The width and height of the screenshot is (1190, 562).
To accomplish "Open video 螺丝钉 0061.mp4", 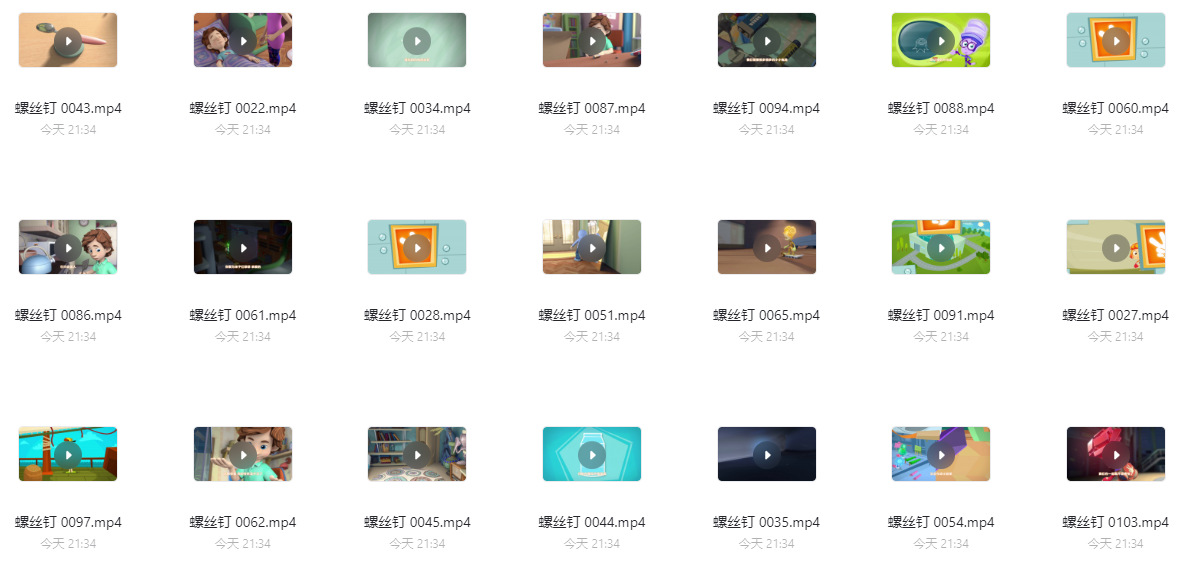I will tap(243, 248).
